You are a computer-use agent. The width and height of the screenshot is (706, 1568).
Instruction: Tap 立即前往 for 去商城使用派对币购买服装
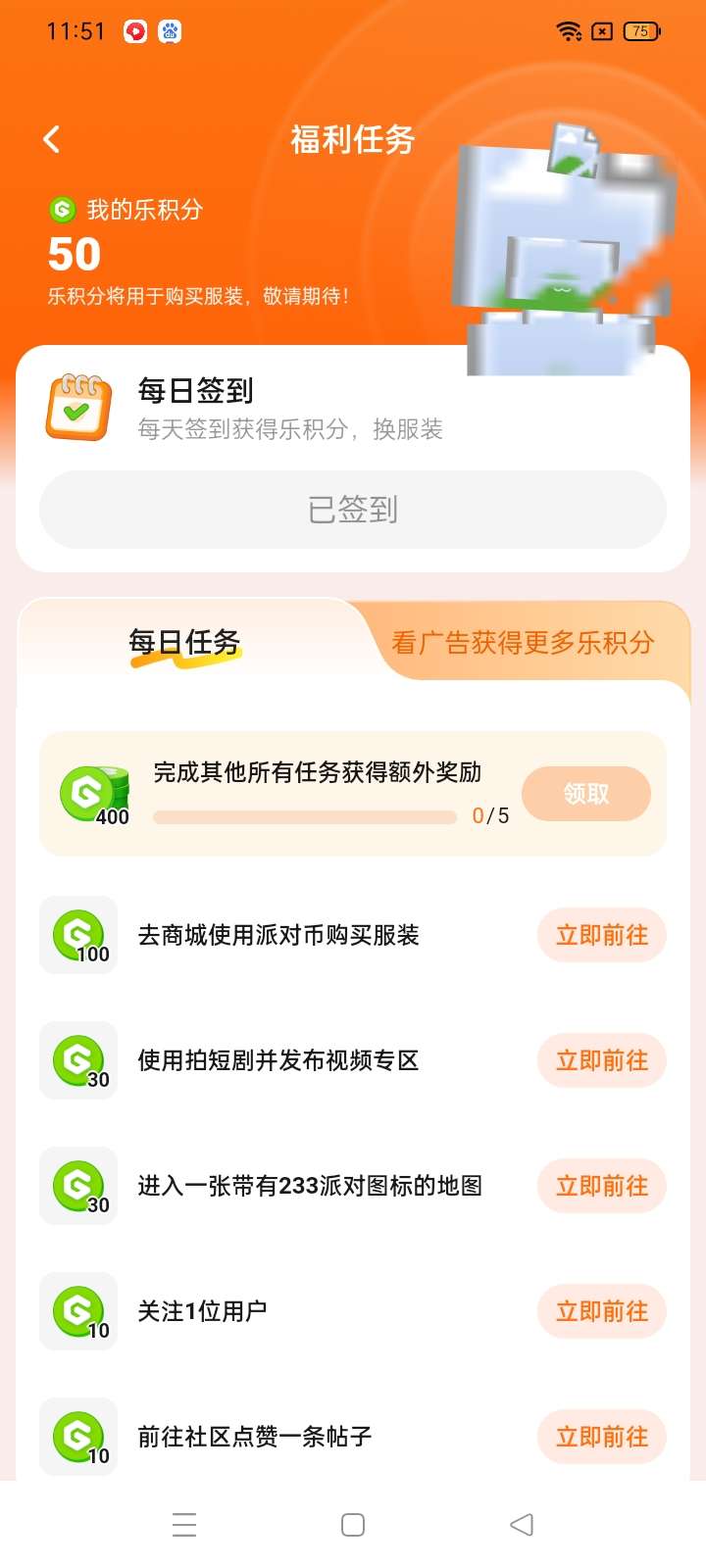pyautogui.click(x=602, y=936)
